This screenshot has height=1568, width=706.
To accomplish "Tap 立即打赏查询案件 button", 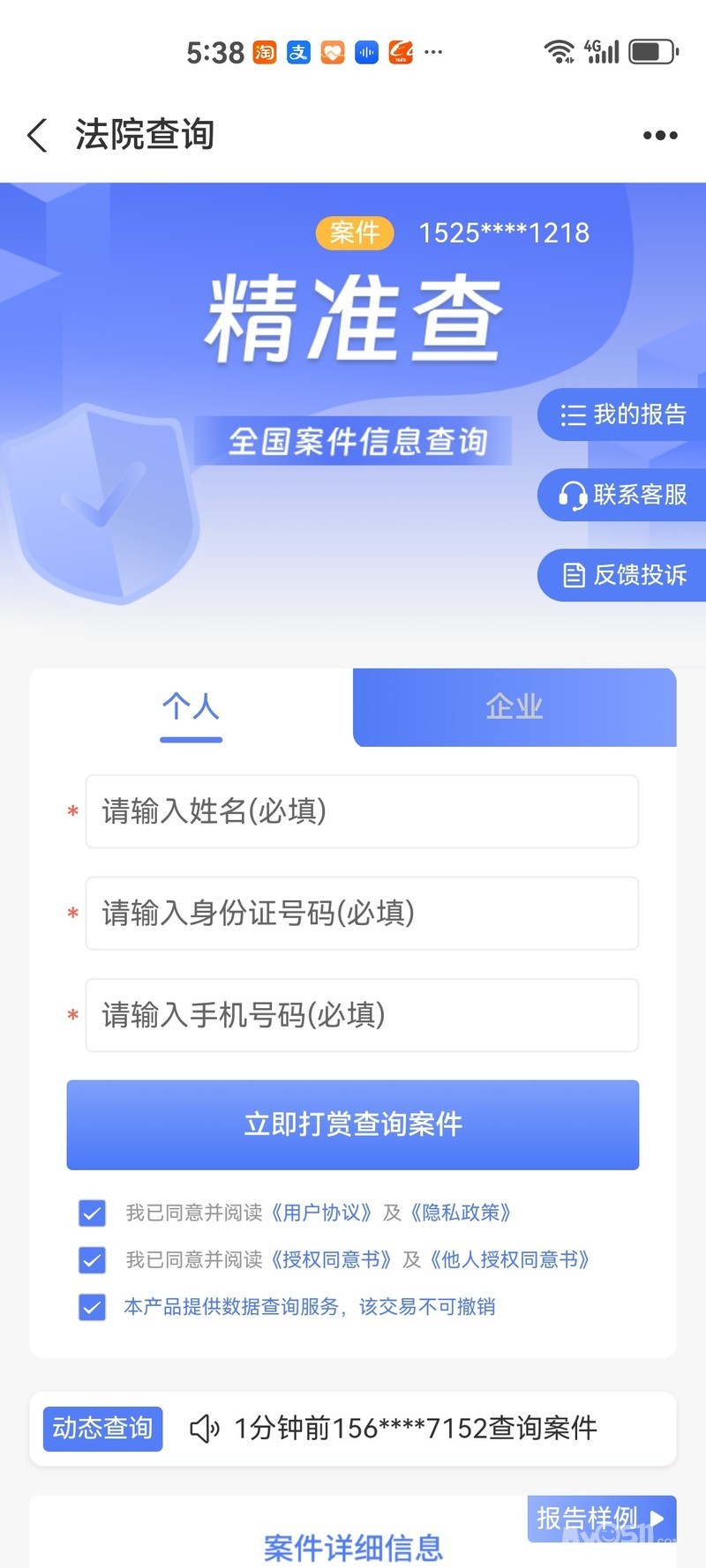I will point(353,1124).
